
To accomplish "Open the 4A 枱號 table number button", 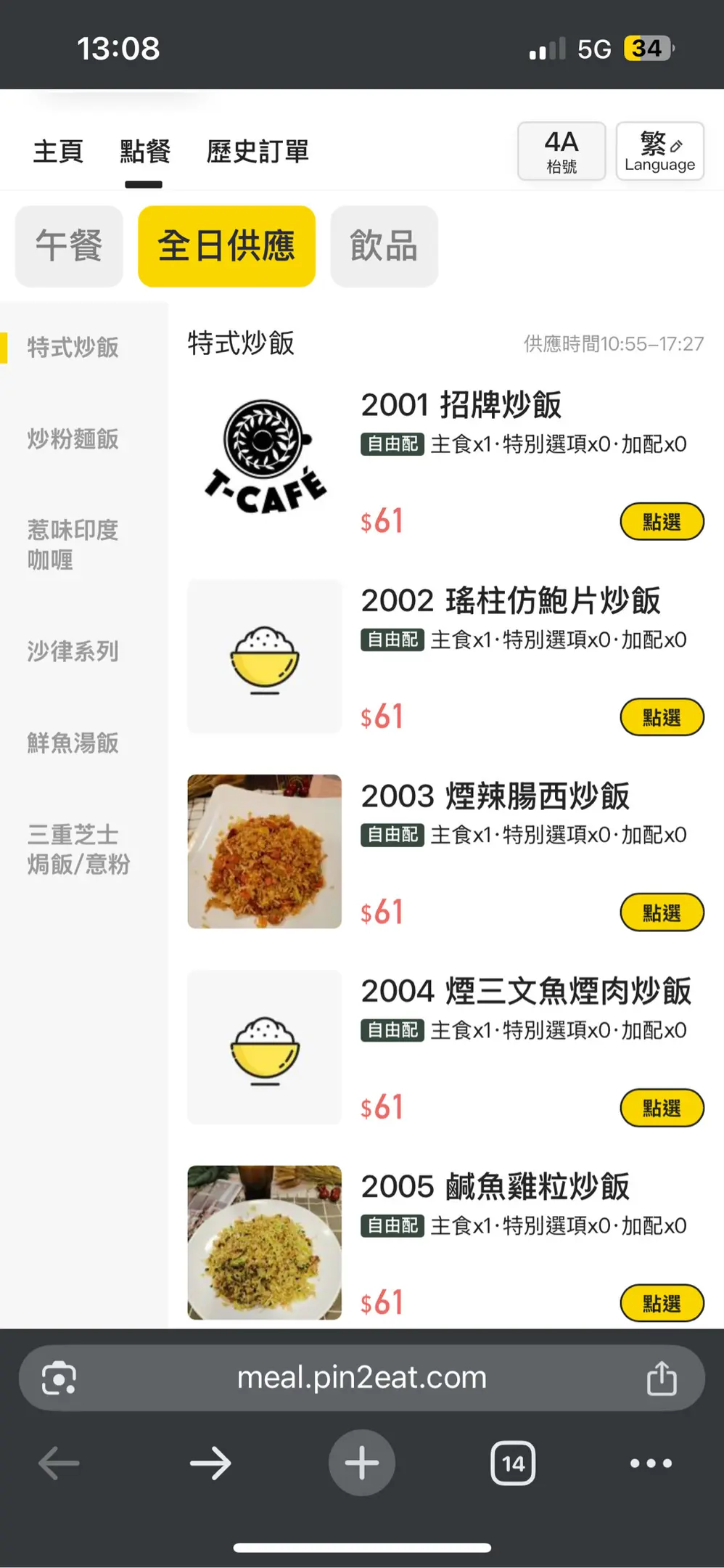I will coord(561,151).
